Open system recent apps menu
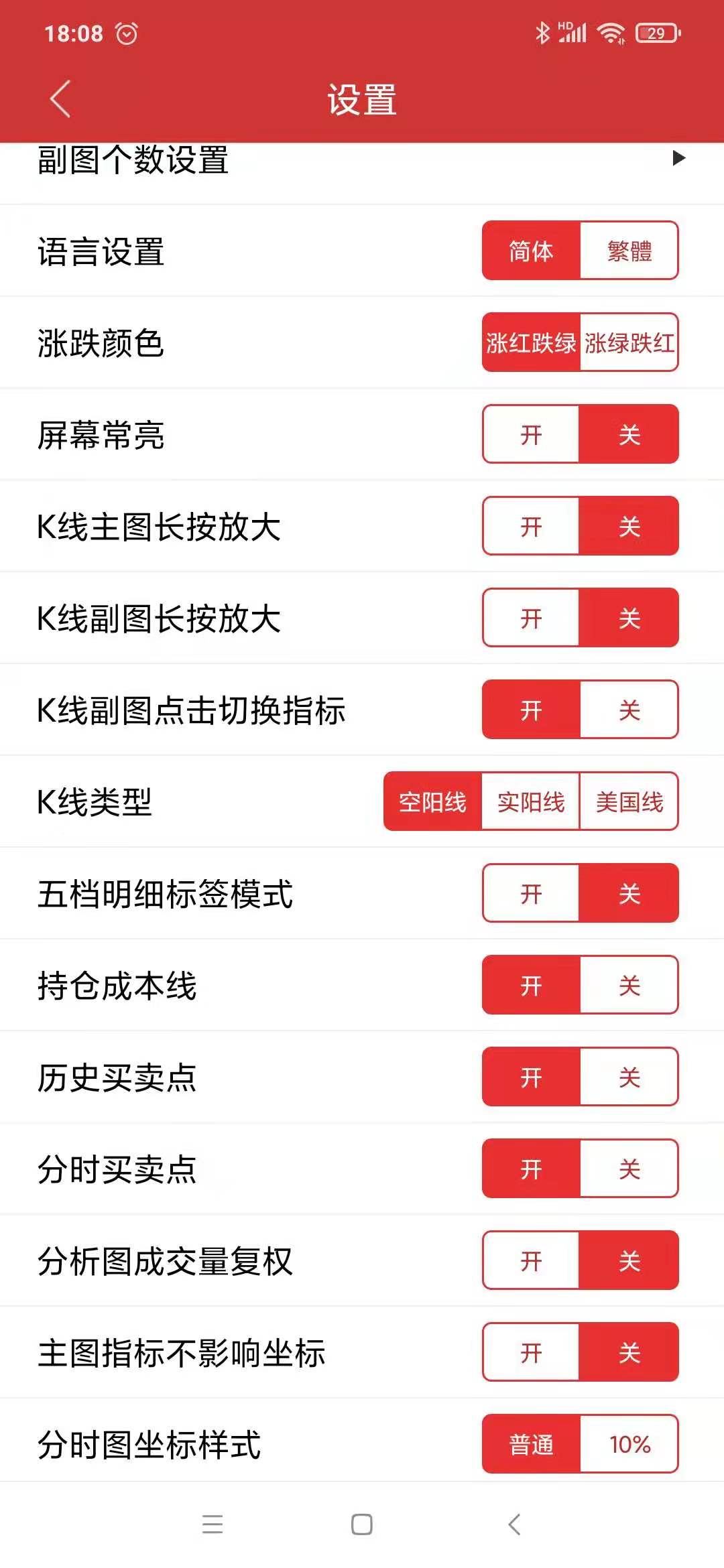The image size is (724, 1568). [213, 1524]
